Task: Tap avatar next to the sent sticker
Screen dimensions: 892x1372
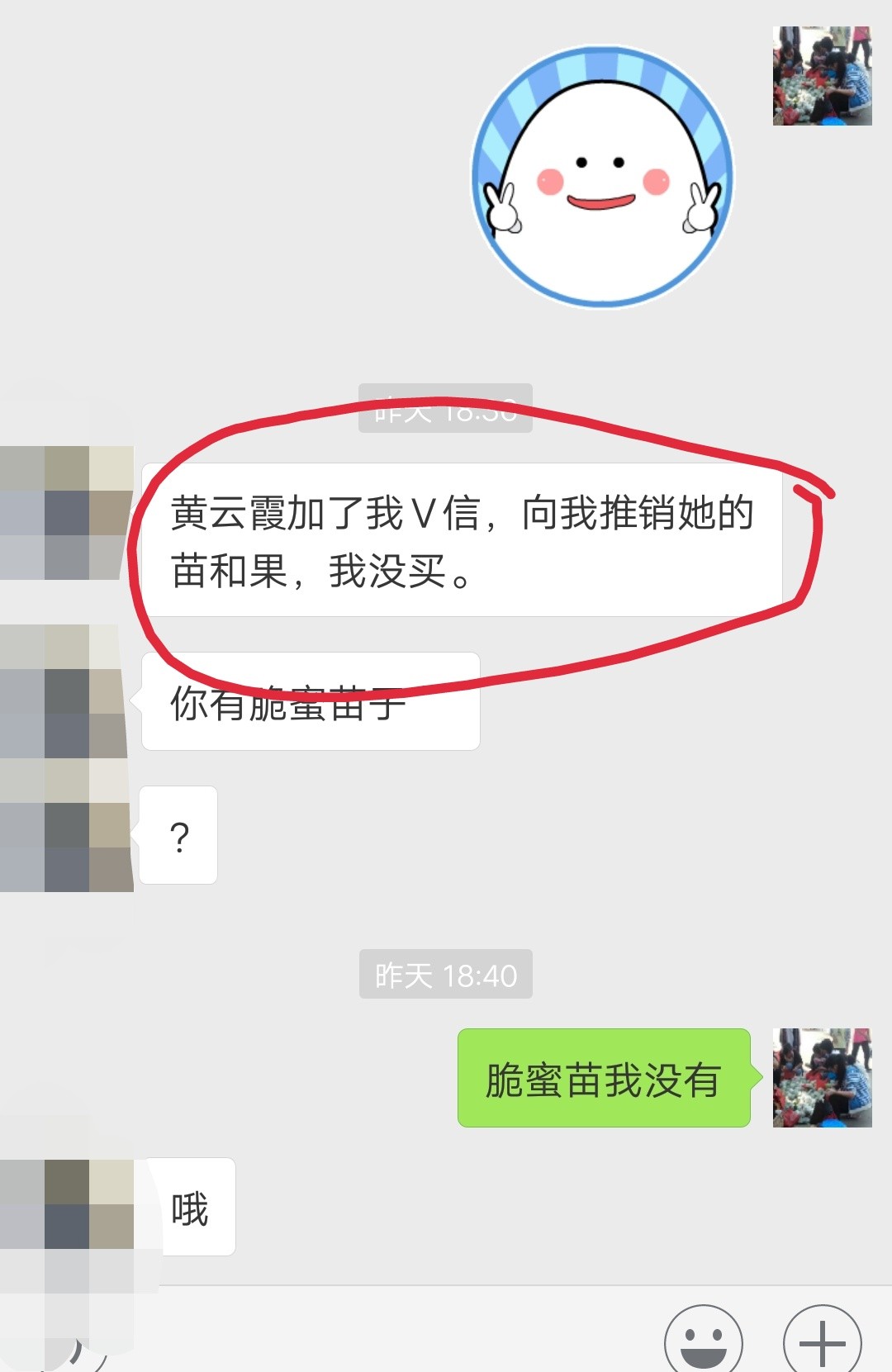Action: click(x=822, y=76)
